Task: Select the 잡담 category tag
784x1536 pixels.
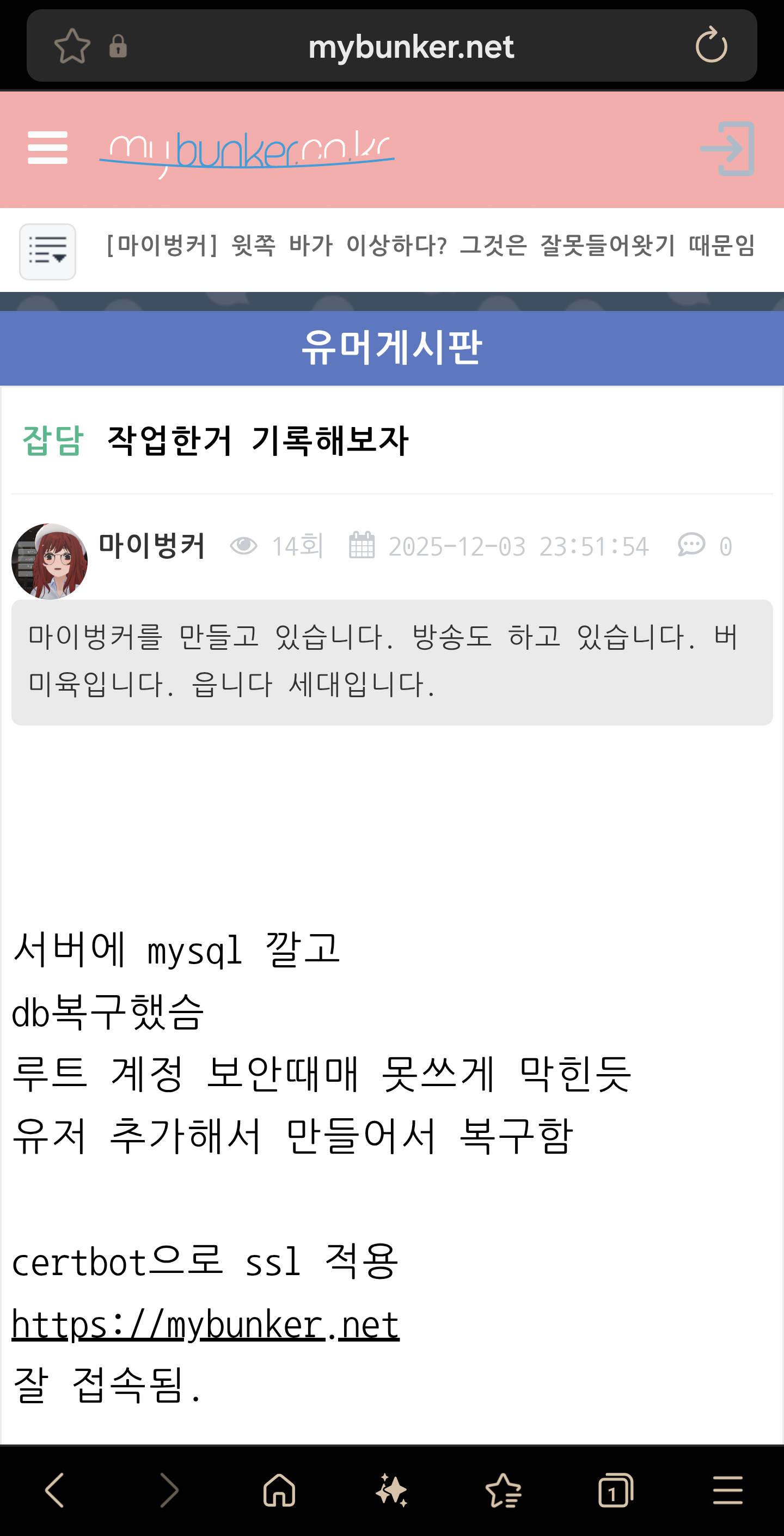Action: coord(52,441)
